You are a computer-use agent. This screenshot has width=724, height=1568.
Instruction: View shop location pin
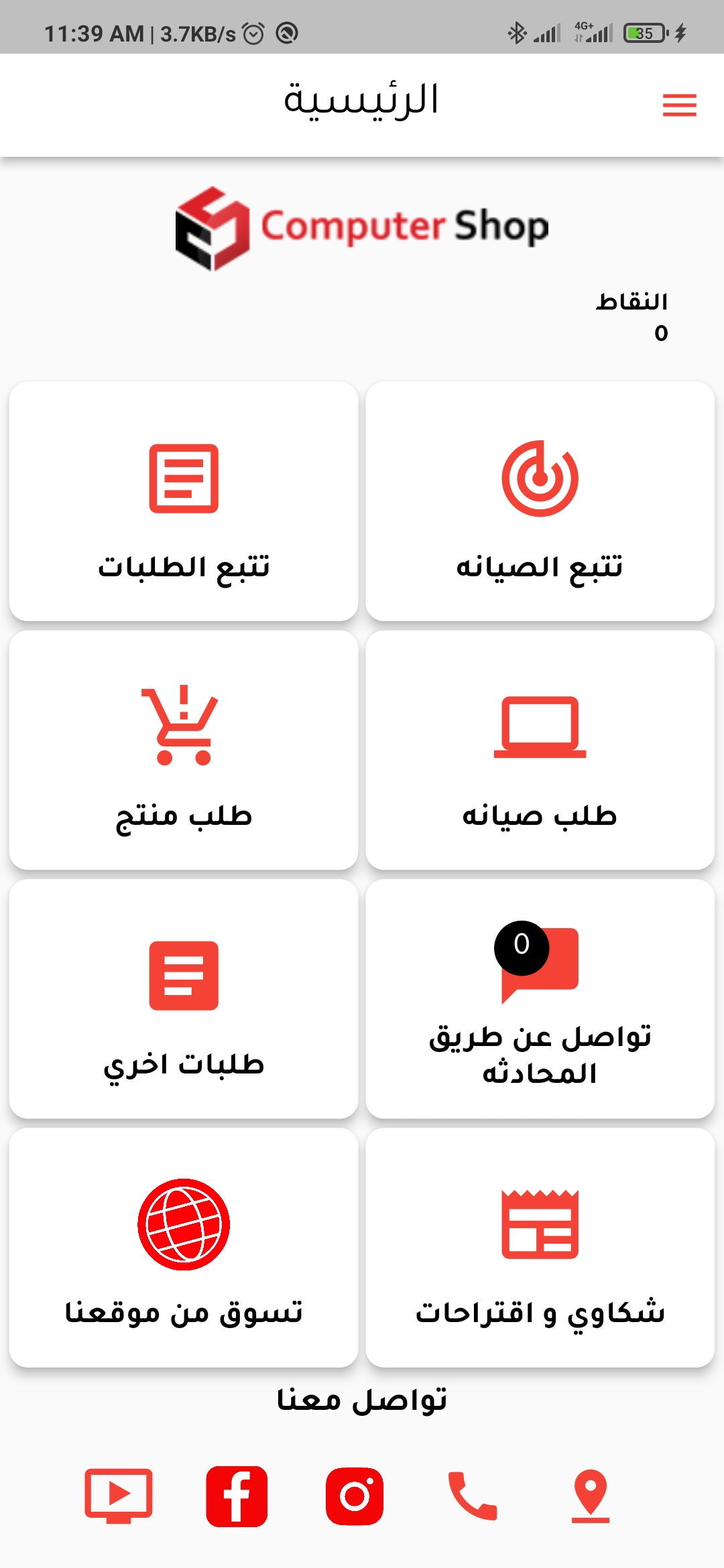[x=591, y=1496]
